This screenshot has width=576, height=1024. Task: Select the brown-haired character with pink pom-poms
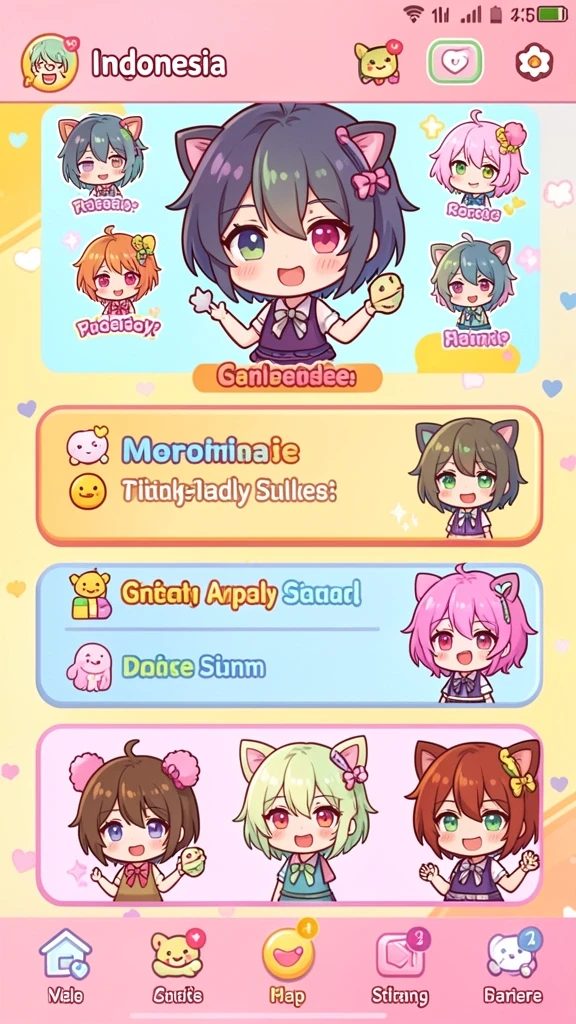click(x=137, y=822)
